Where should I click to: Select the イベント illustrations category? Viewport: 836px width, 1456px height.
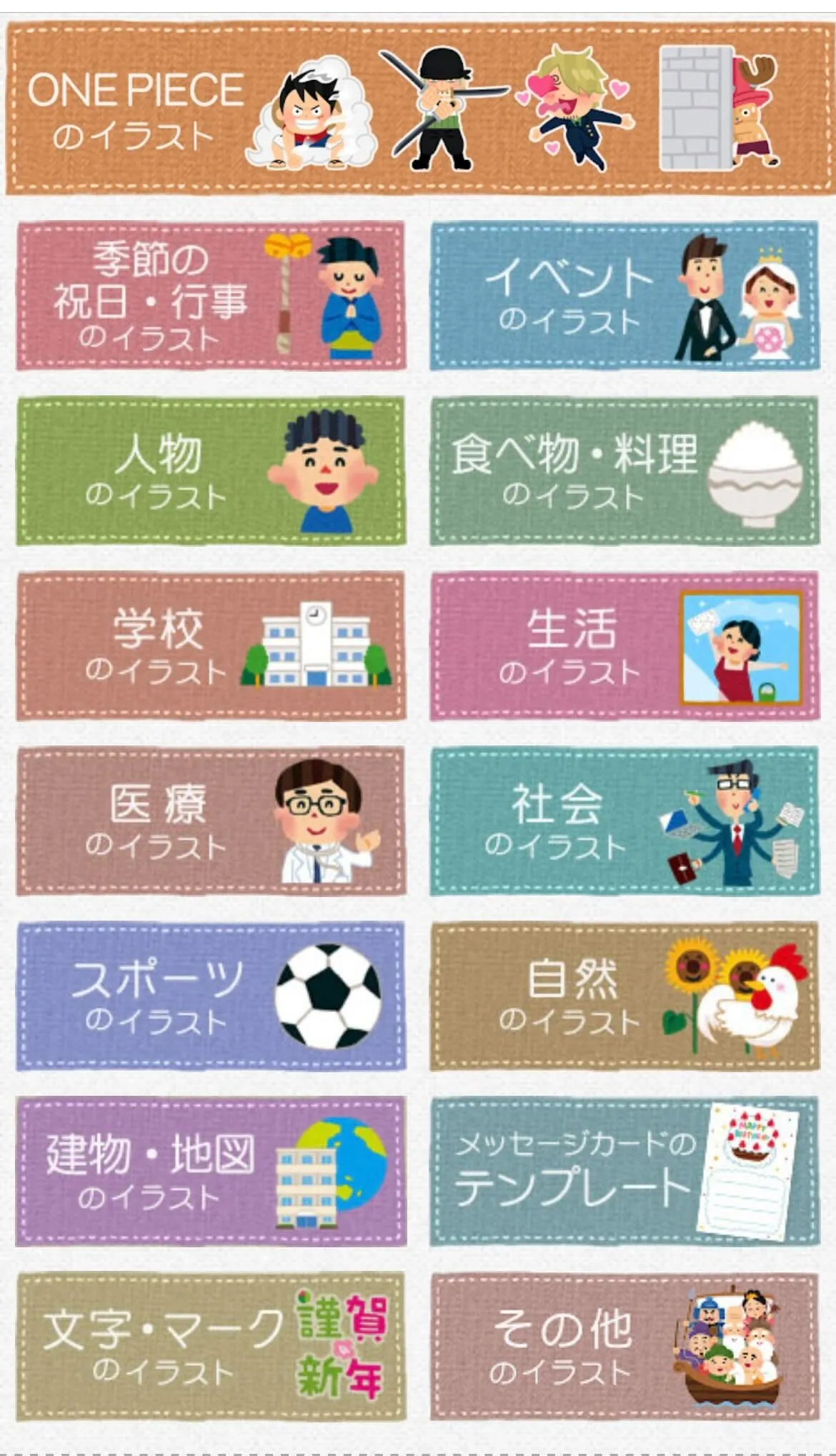pyautogui.click(x=624, y=296)
